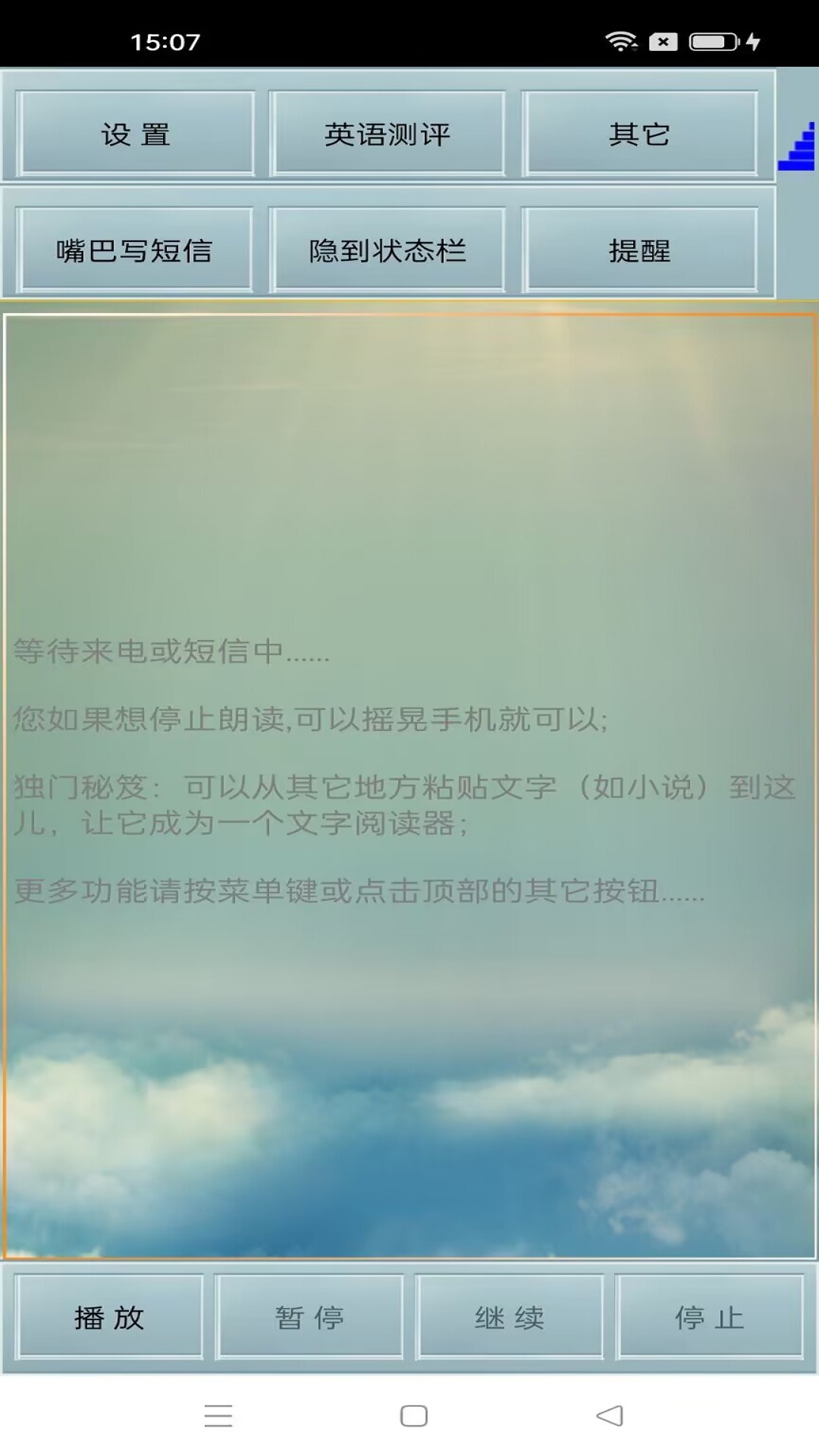The image size is (819, 1456).
Task: Pause reading with the 暂停 button
Action: click(309, 1317)
